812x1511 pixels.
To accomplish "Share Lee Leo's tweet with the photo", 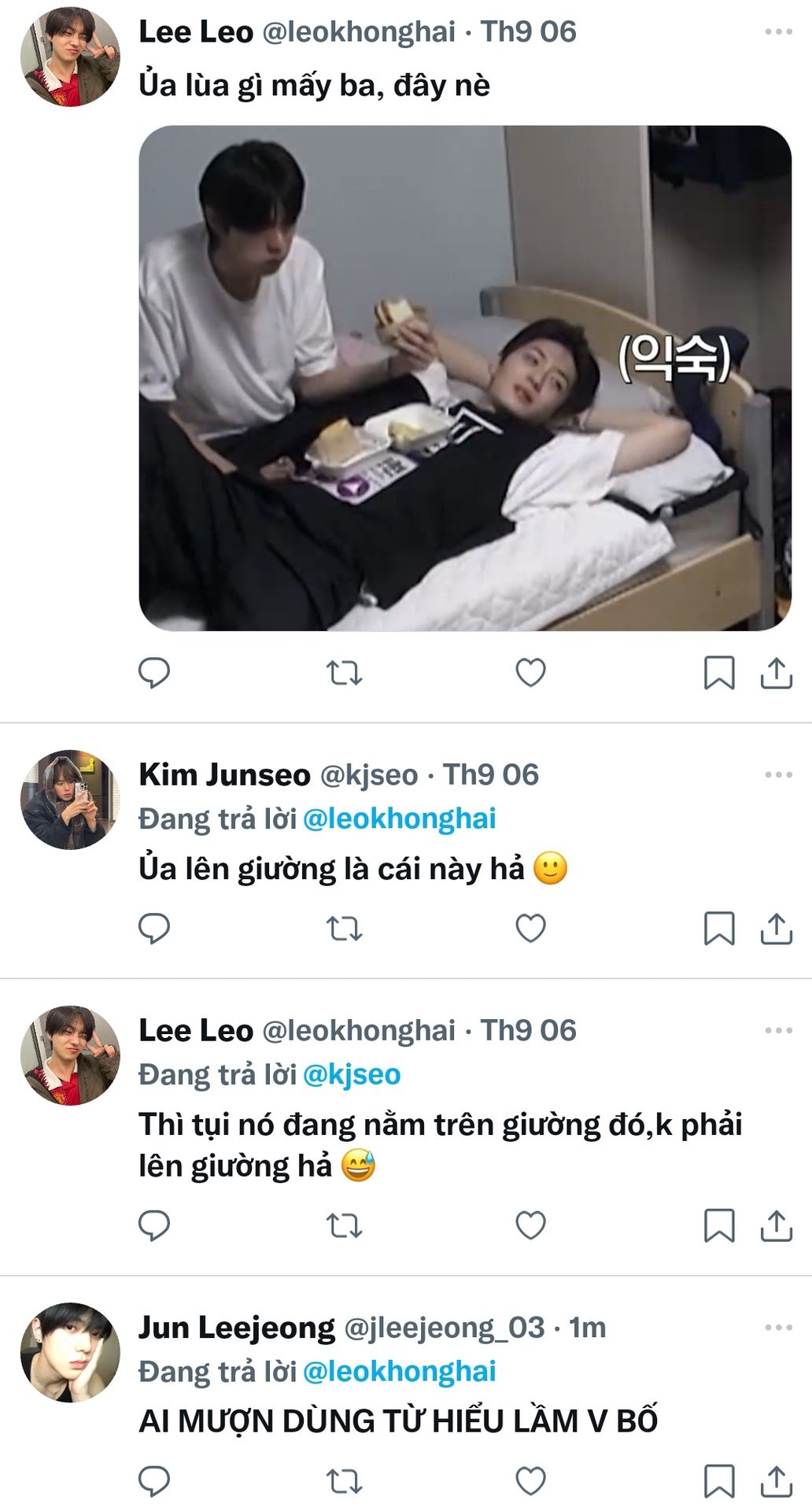I will (x=776, y=673).
